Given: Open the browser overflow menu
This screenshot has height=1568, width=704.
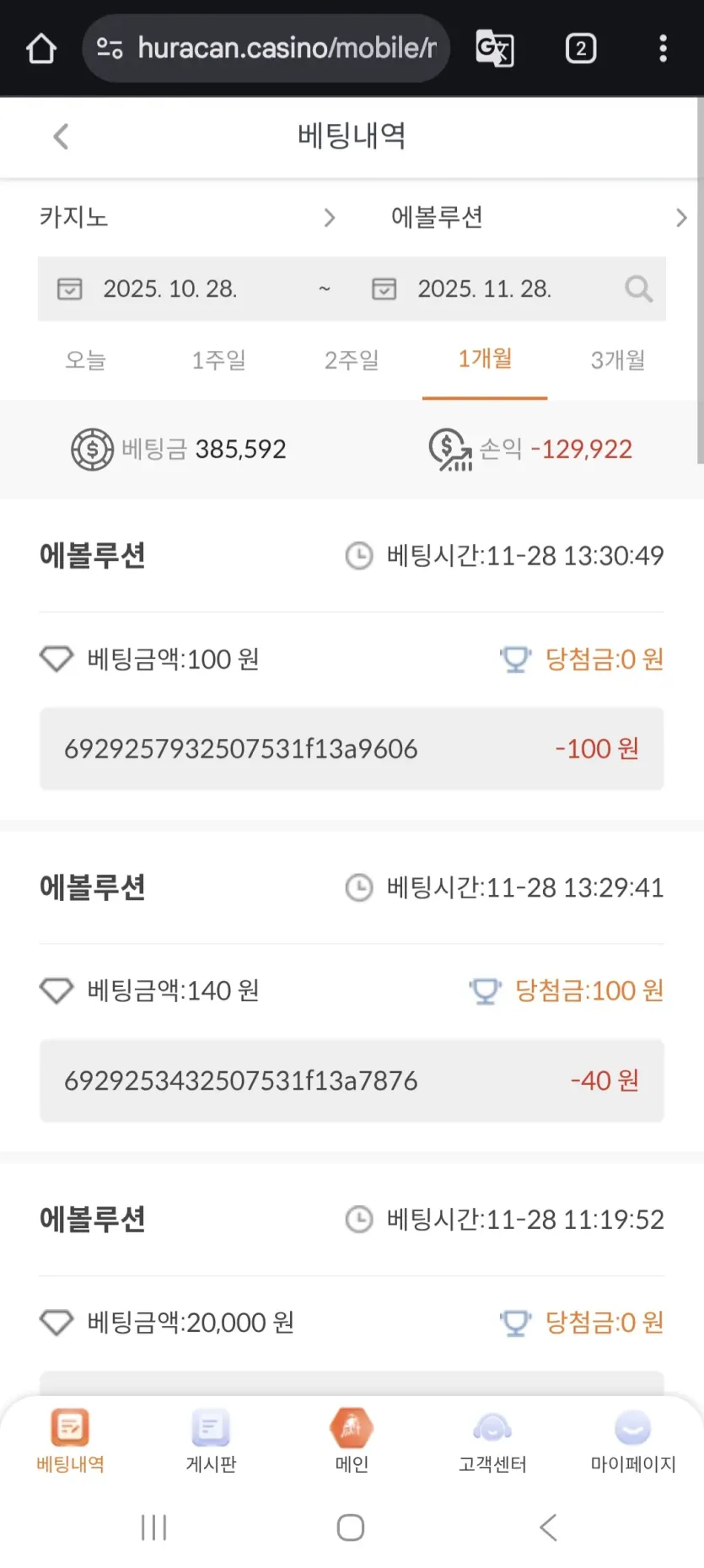Looking at the screenshot, I should [663, 48].
